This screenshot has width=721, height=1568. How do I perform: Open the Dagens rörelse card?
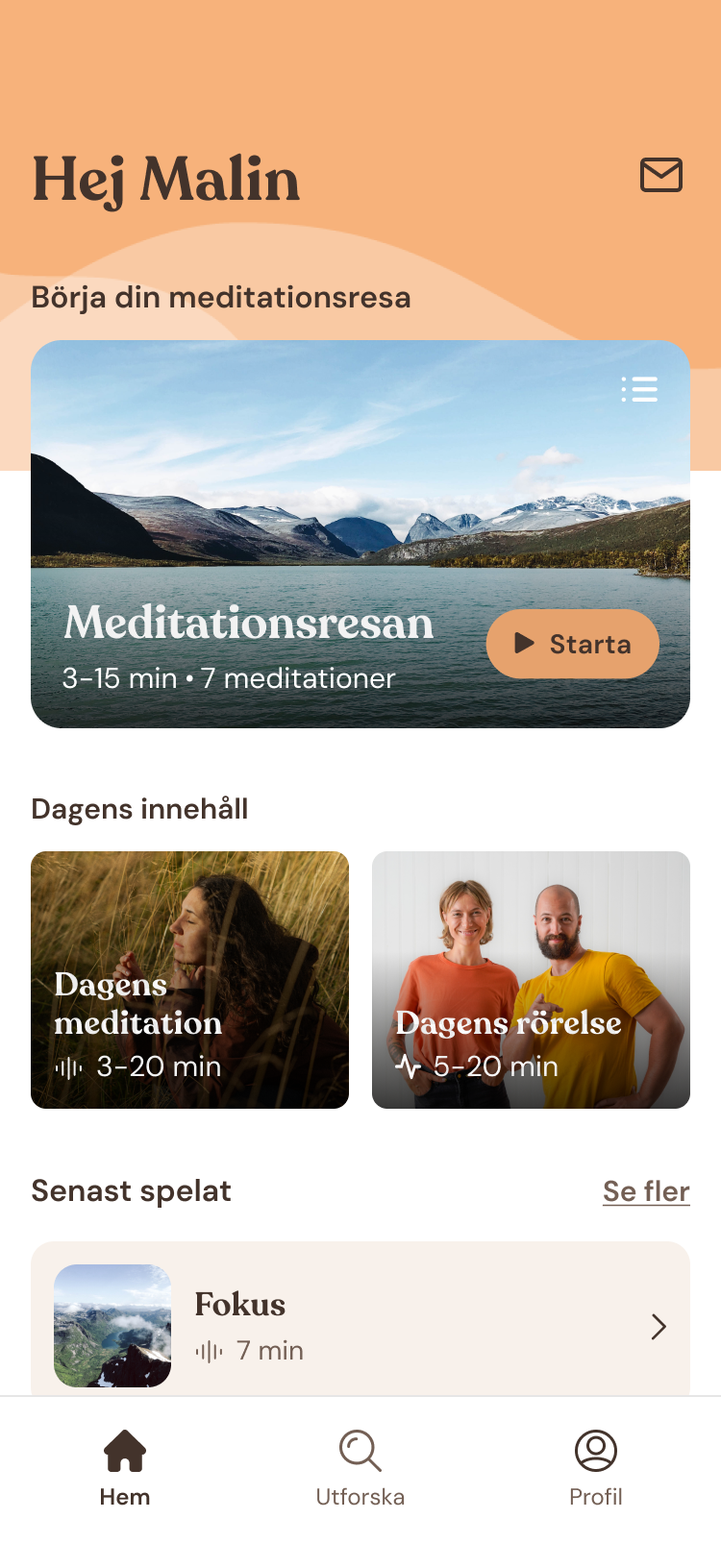tap(531, 979)
